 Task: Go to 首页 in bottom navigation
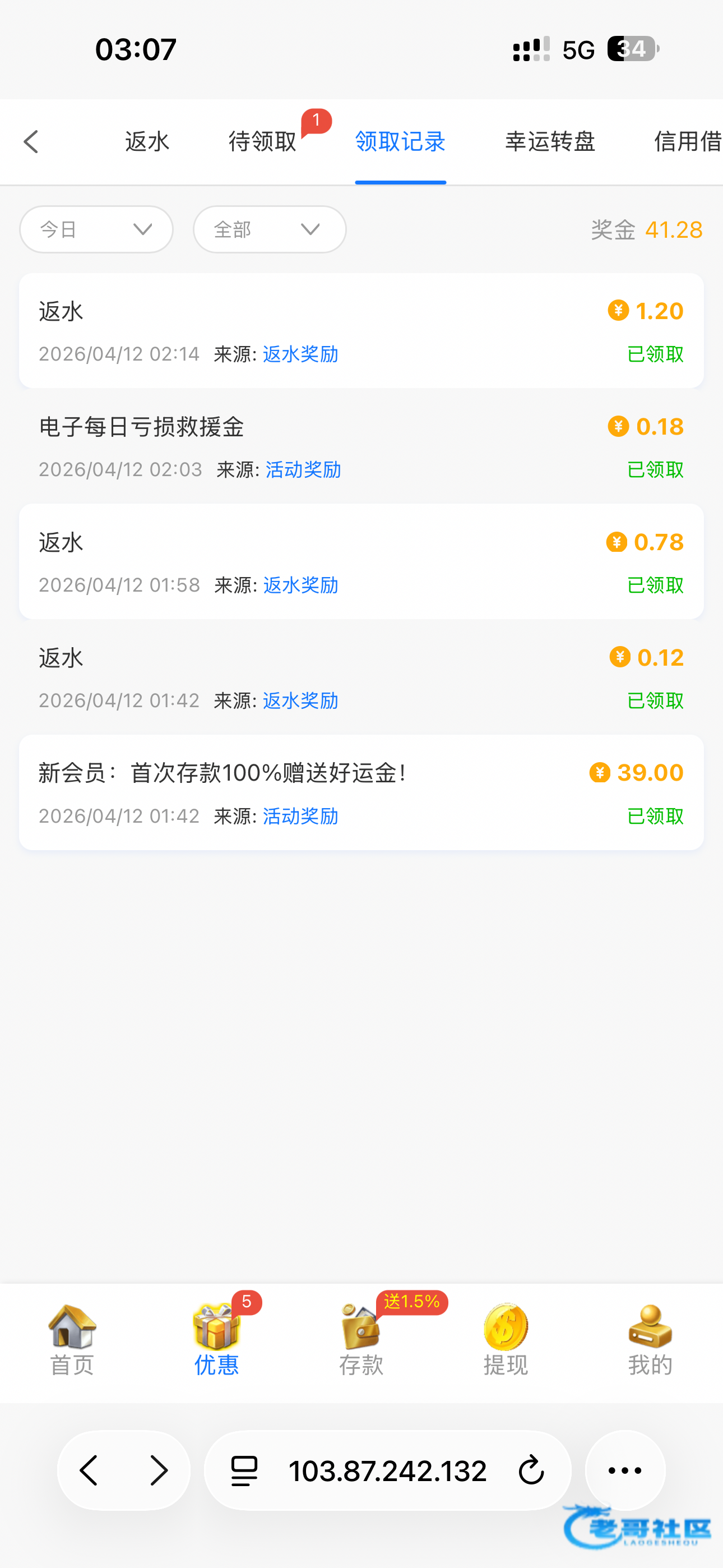72,1340
